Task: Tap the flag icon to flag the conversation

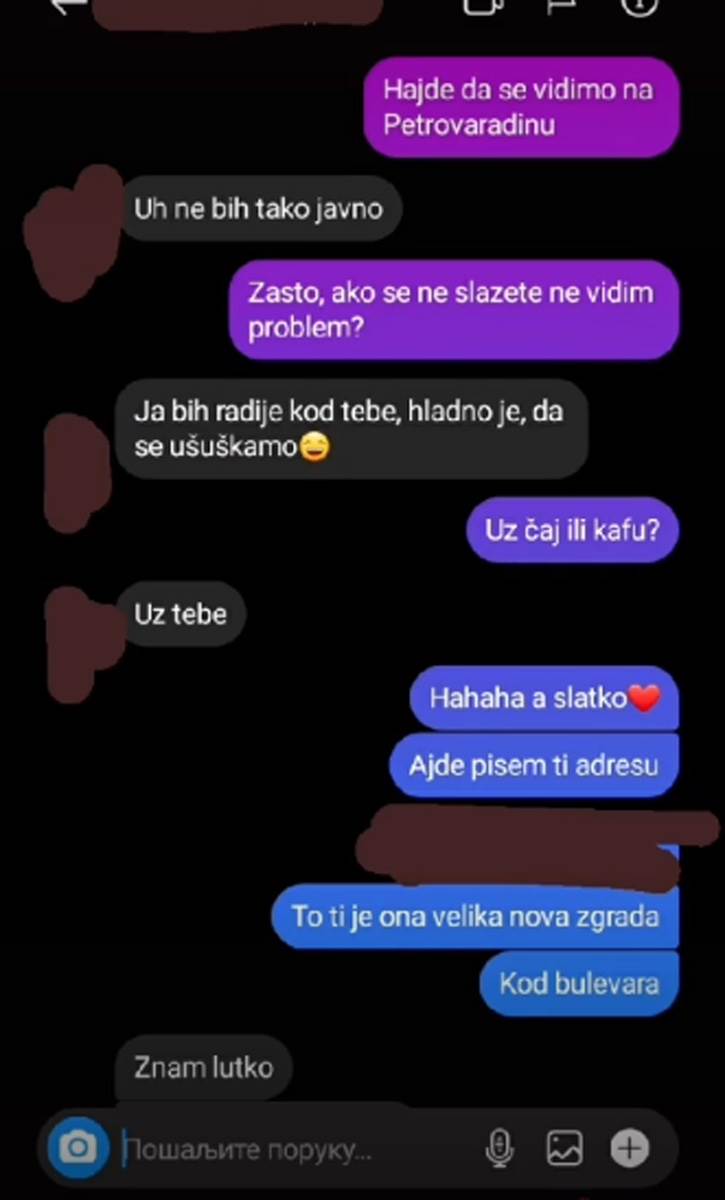Action: click(x=561, y=8)
